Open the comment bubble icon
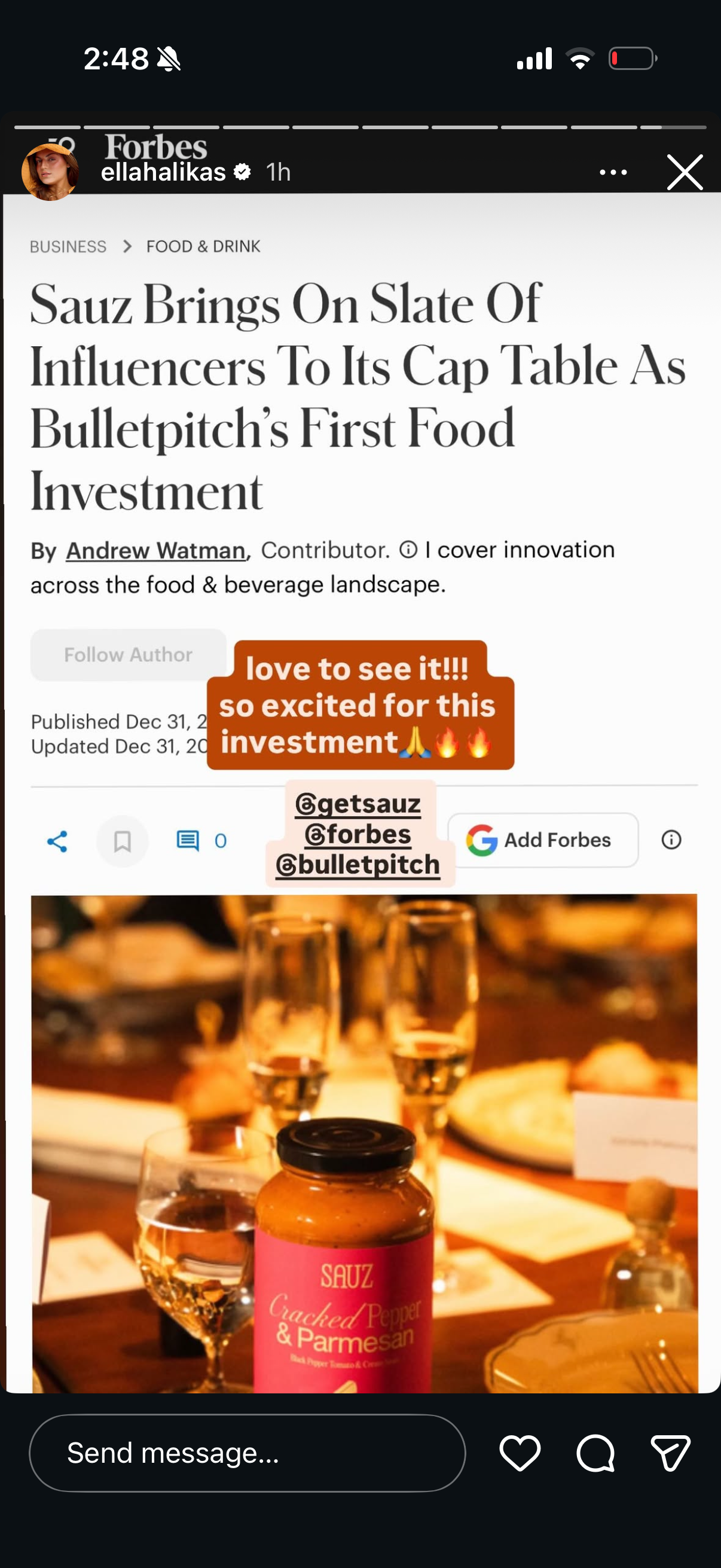Image resolution: width=721 pixels, height=1568 pixels. pyautogui.click(x=595, y=1453)
